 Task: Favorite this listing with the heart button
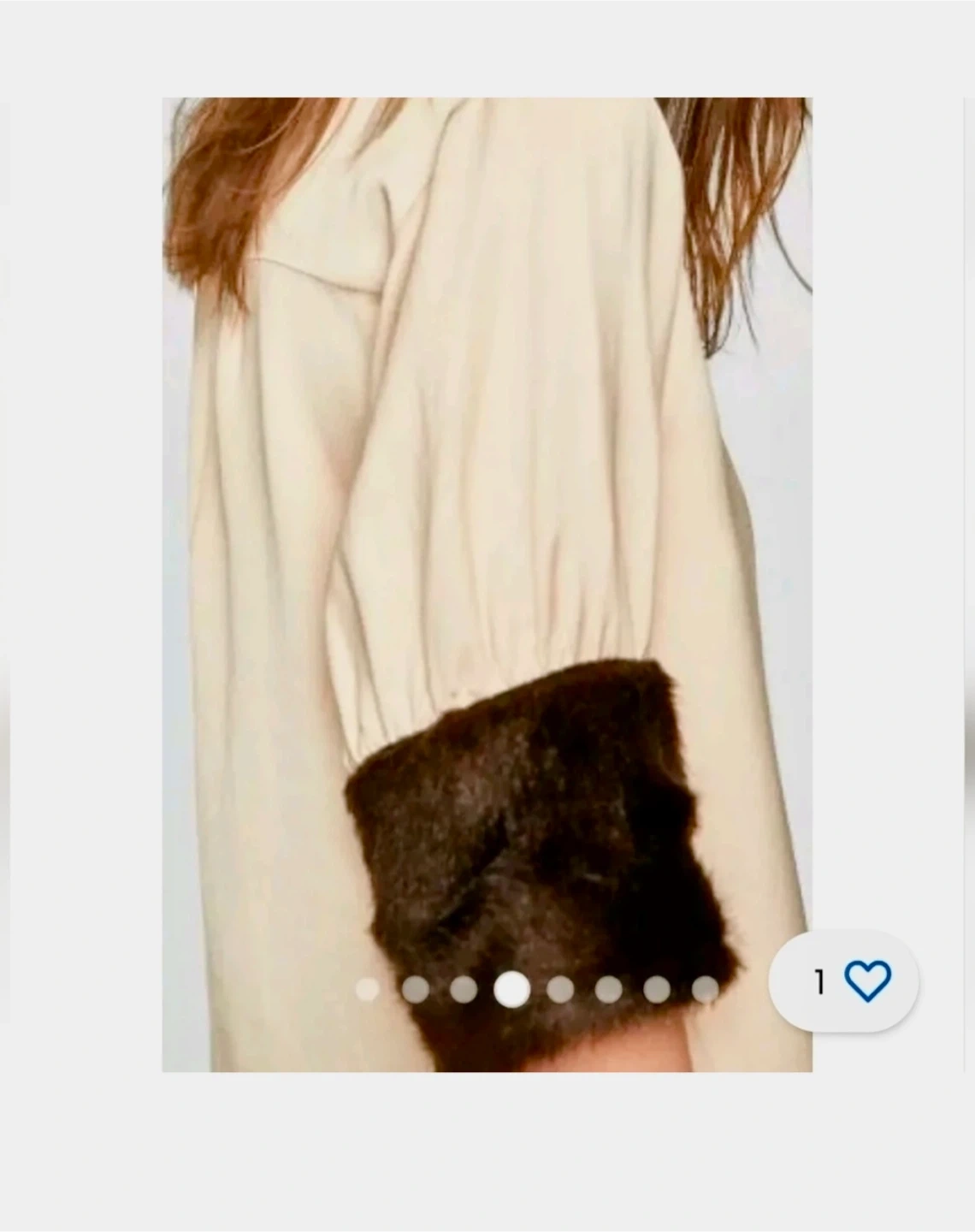(x=866, y=980)
